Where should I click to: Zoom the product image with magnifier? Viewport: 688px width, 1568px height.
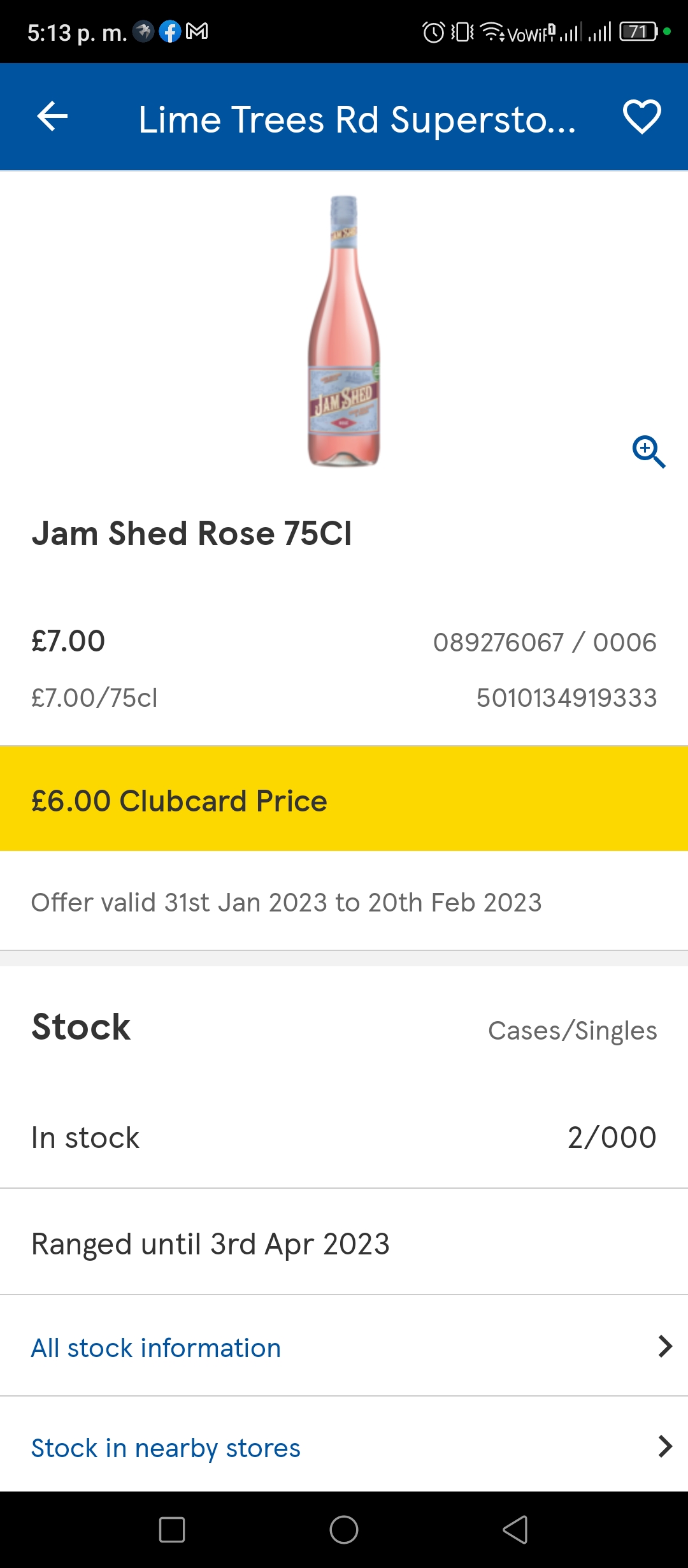[x=649, y=452]
